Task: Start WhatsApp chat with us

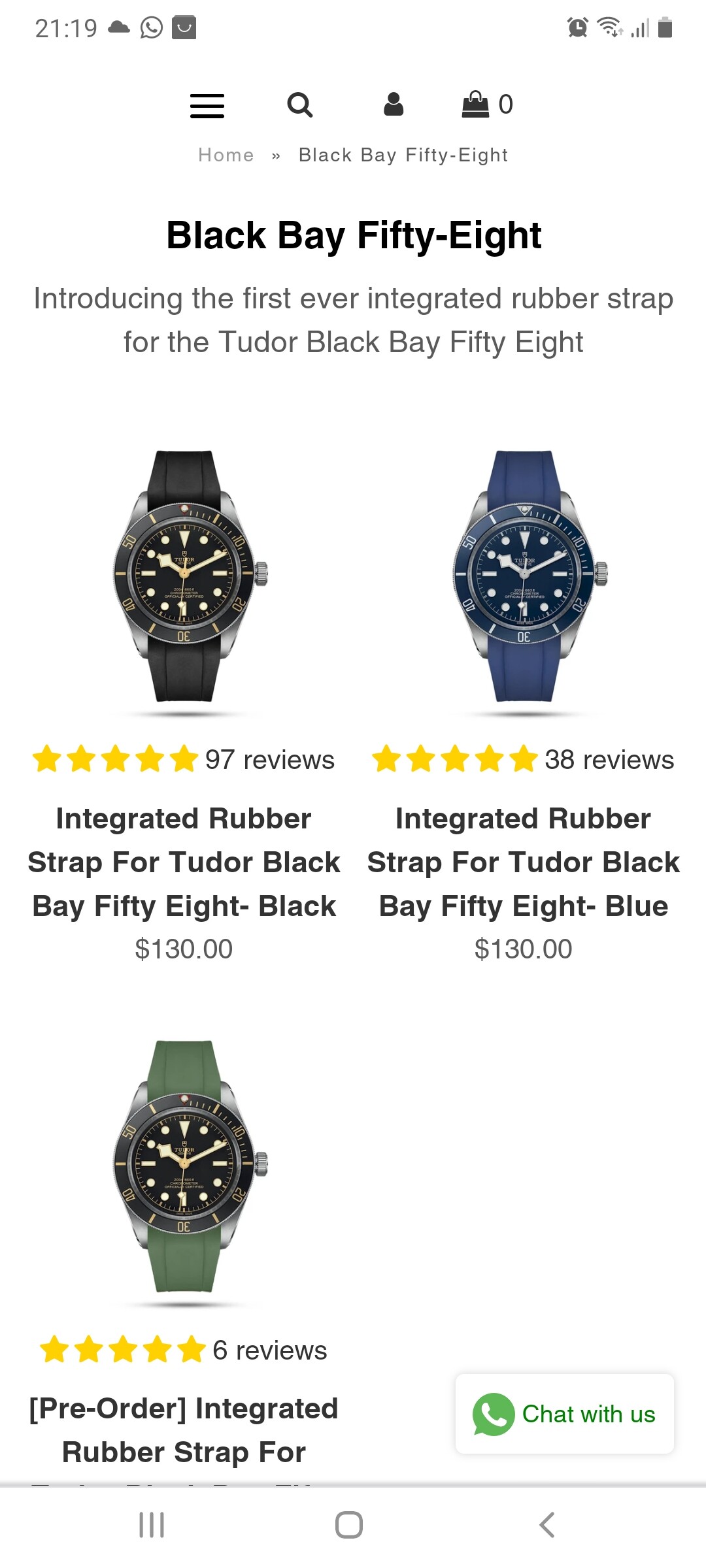Action: tap(565, 1414)
